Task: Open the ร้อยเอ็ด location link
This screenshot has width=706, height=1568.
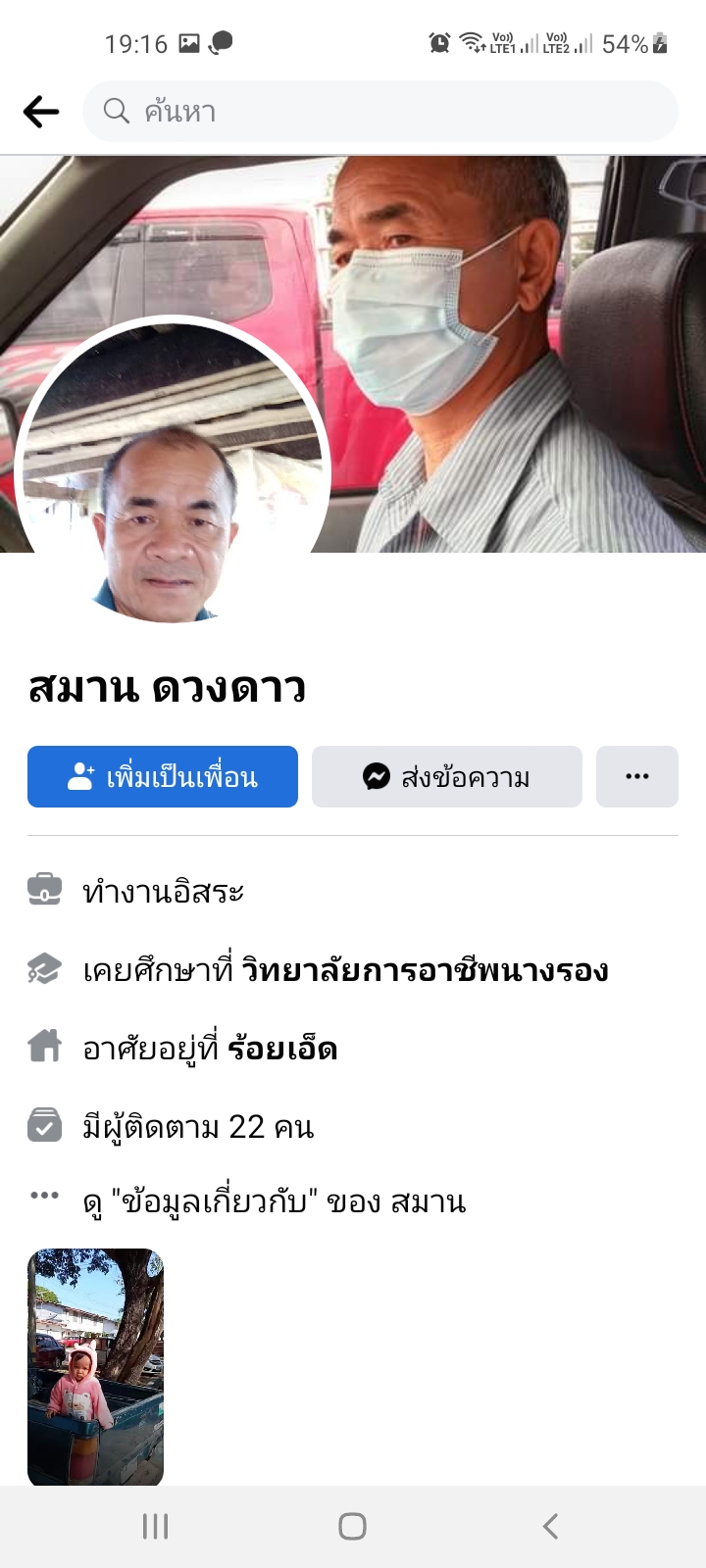Action: [282, 1050]
